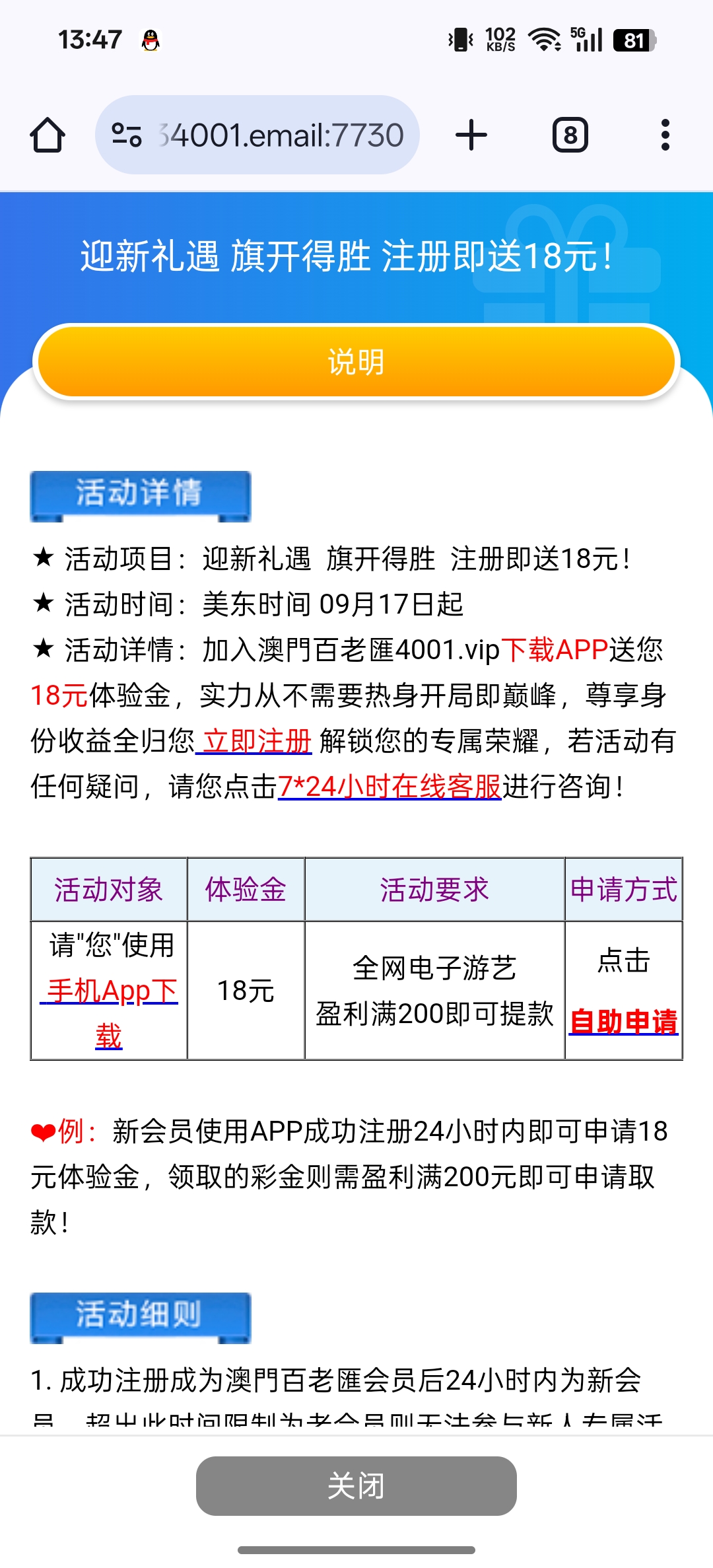Open the 手机App下载 link in table
The image size is (713, 1568).
pos(110,992)
